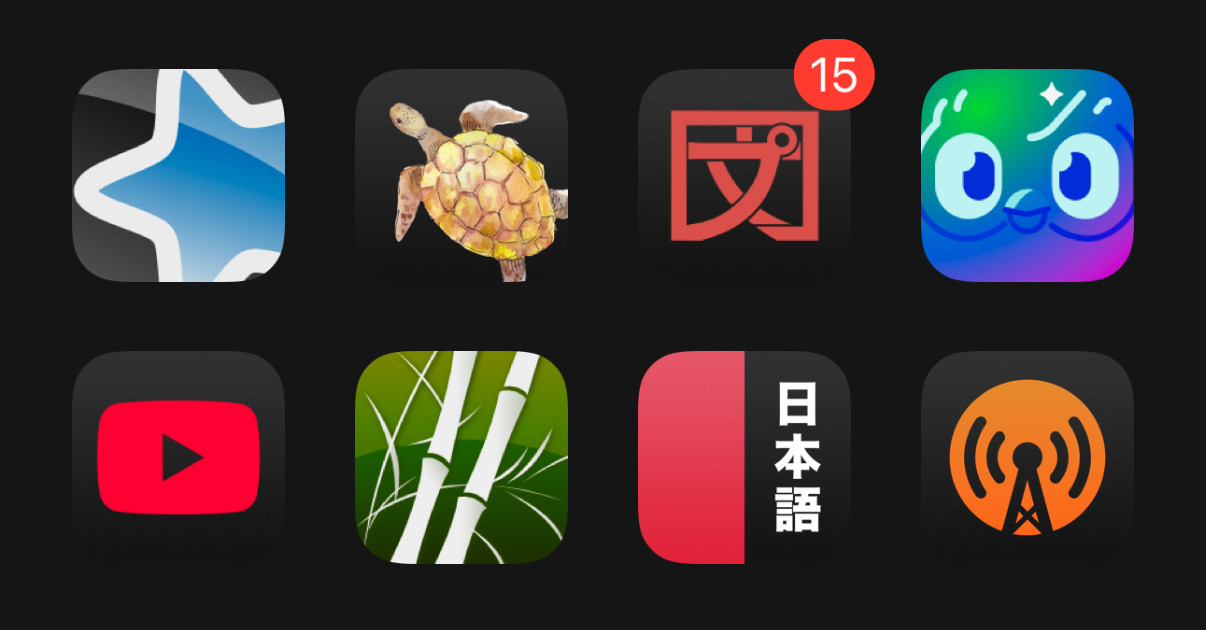Launch the sea turtle app
The width and height of the screenshot is (1206, 630).
[461, 175]
